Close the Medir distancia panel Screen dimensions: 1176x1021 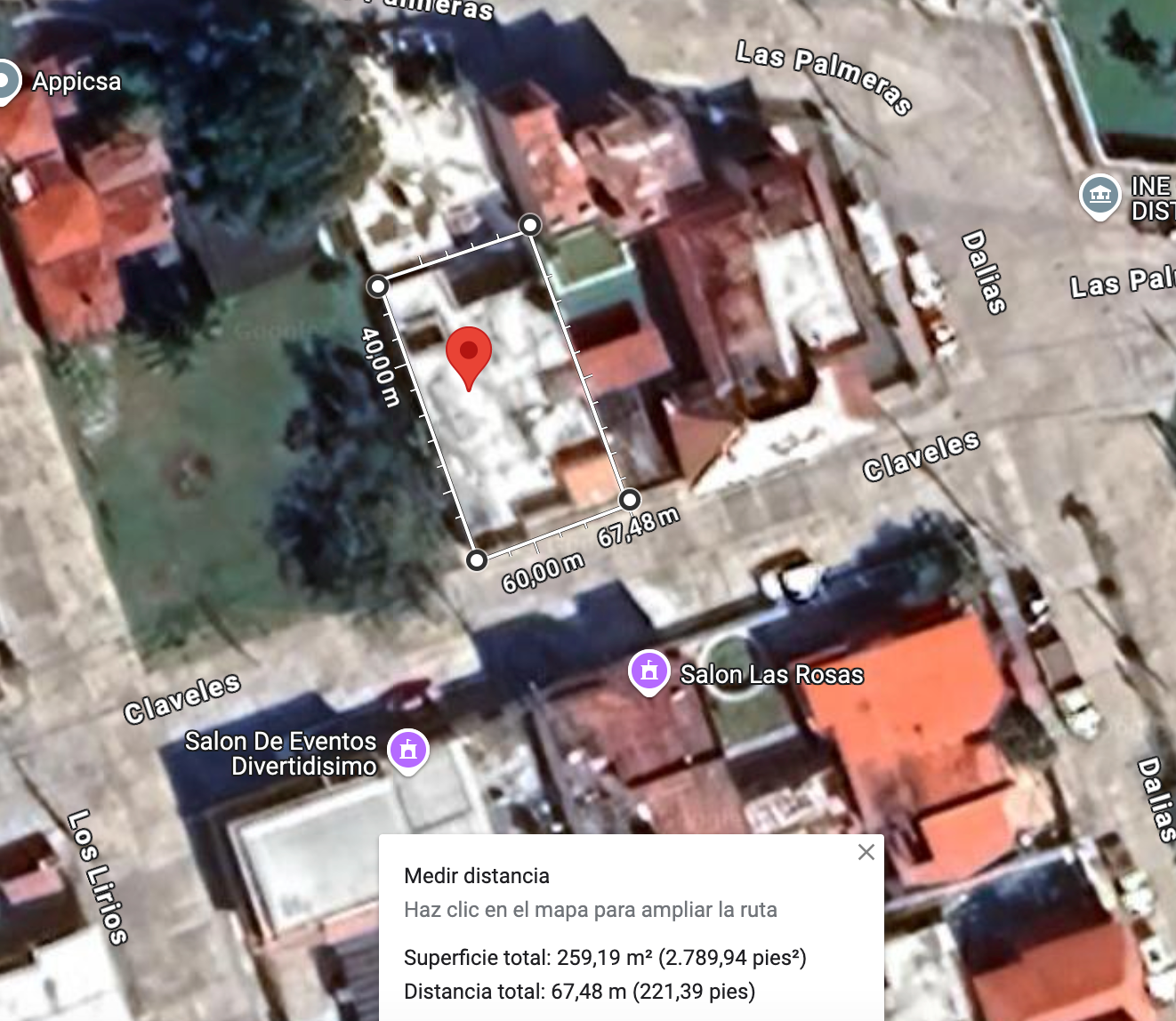coord(866,852)
